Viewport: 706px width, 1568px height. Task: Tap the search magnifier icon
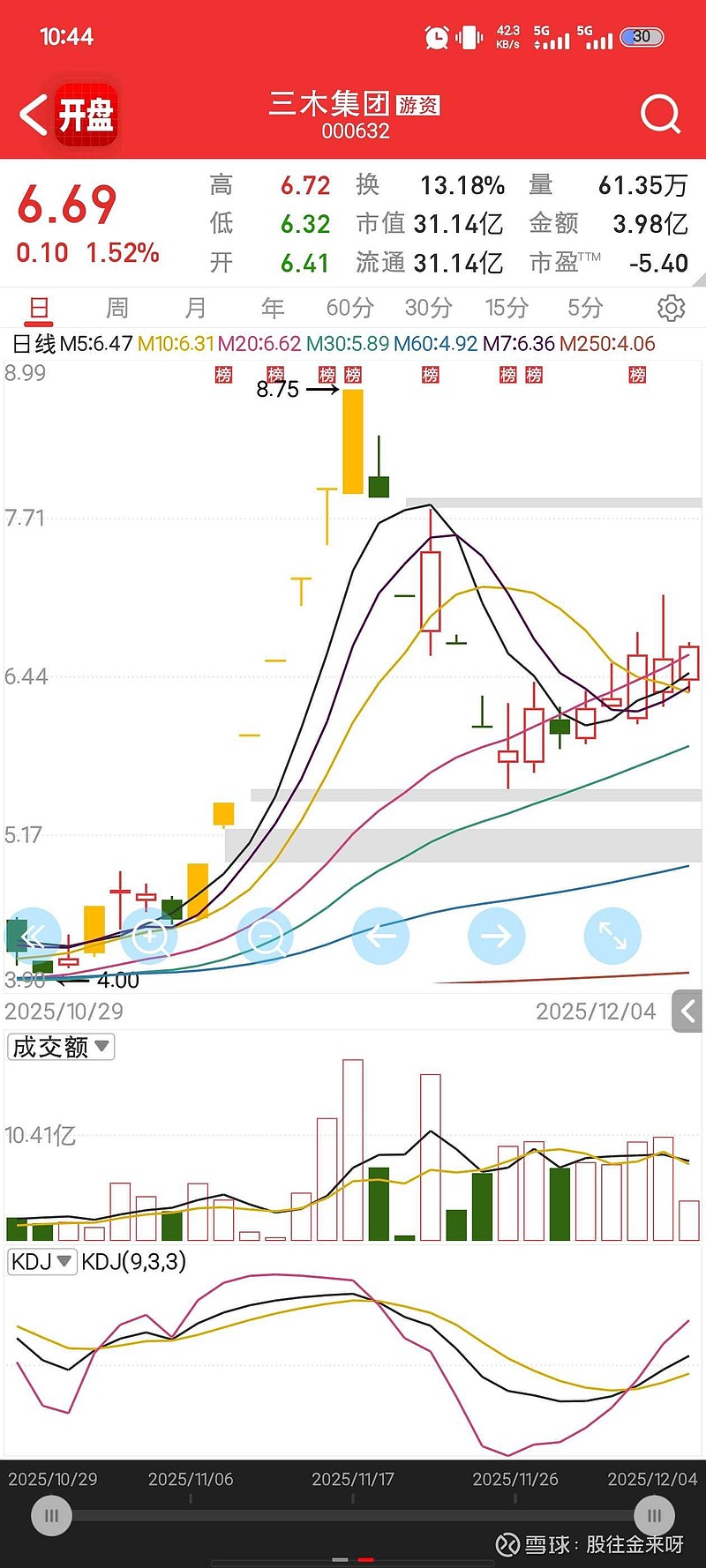[658, 113]
